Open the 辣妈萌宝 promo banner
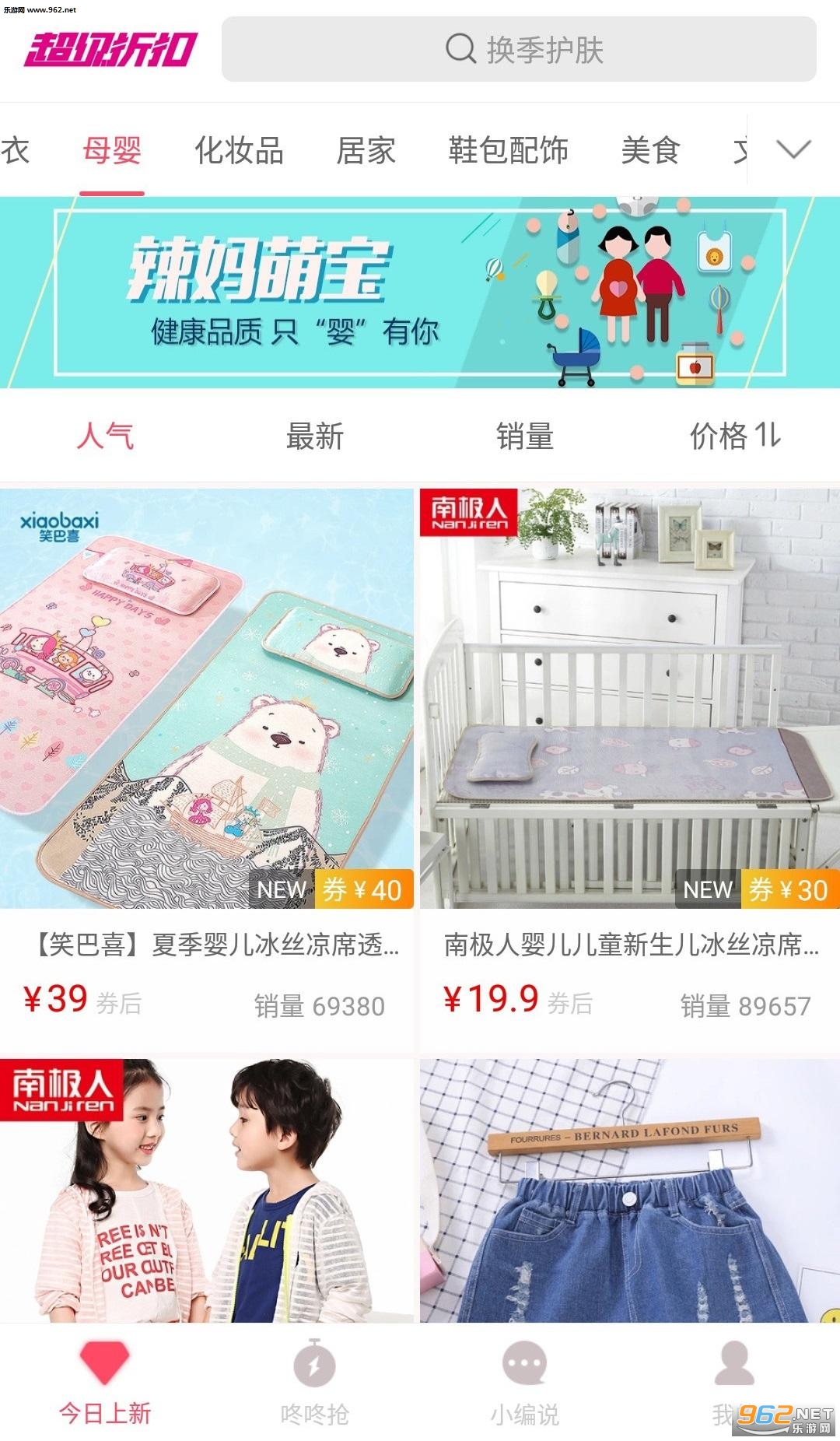The image size is (840, 1441). (x=420, y=292)
